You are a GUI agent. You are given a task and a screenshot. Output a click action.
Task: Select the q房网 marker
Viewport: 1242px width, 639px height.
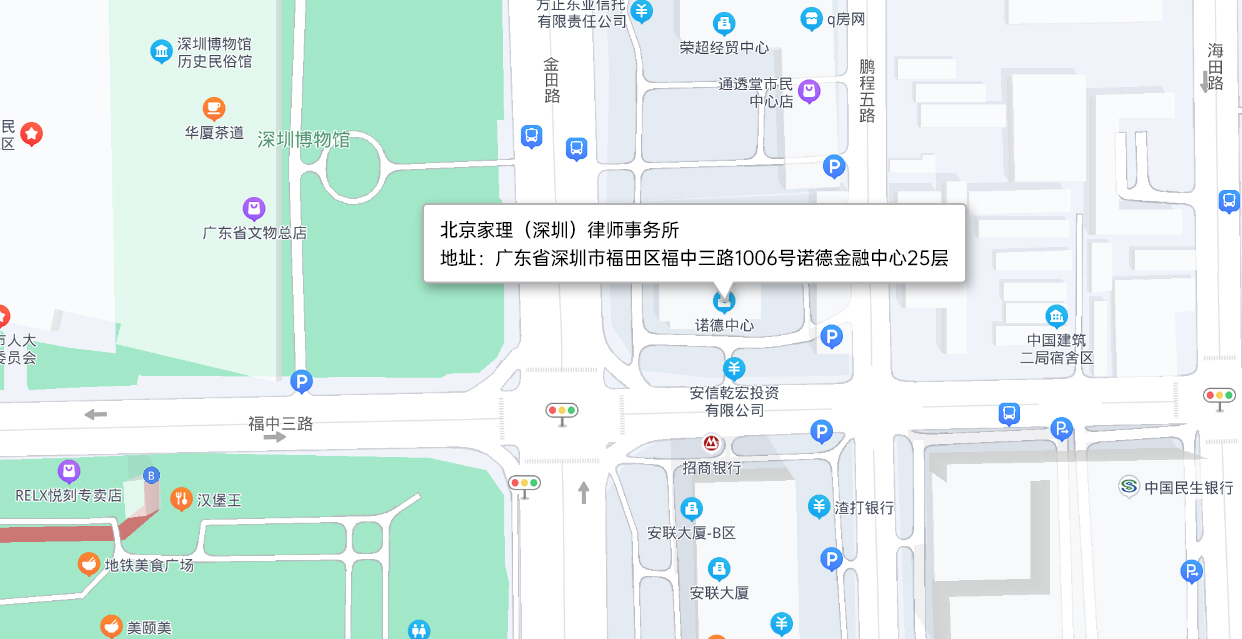pos(811,18)
